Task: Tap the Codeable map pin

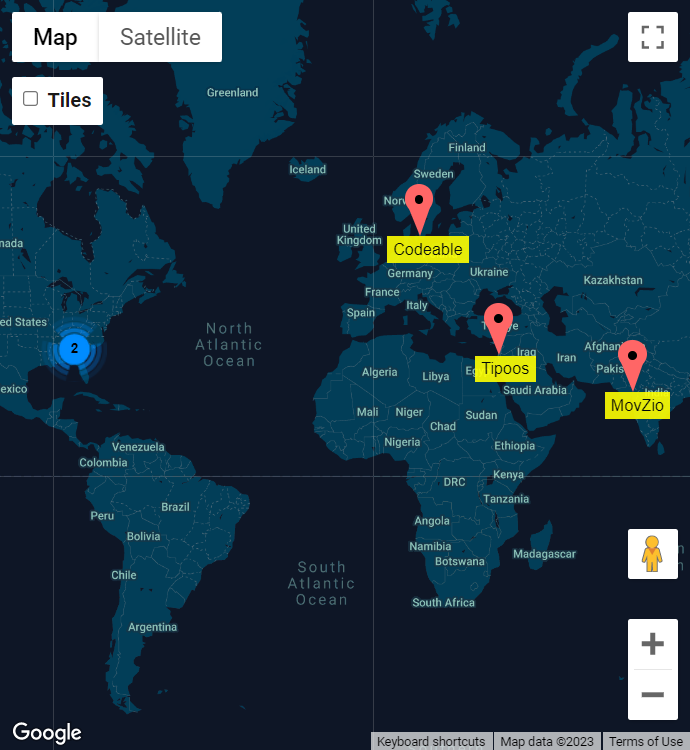Action: [422, 204]
